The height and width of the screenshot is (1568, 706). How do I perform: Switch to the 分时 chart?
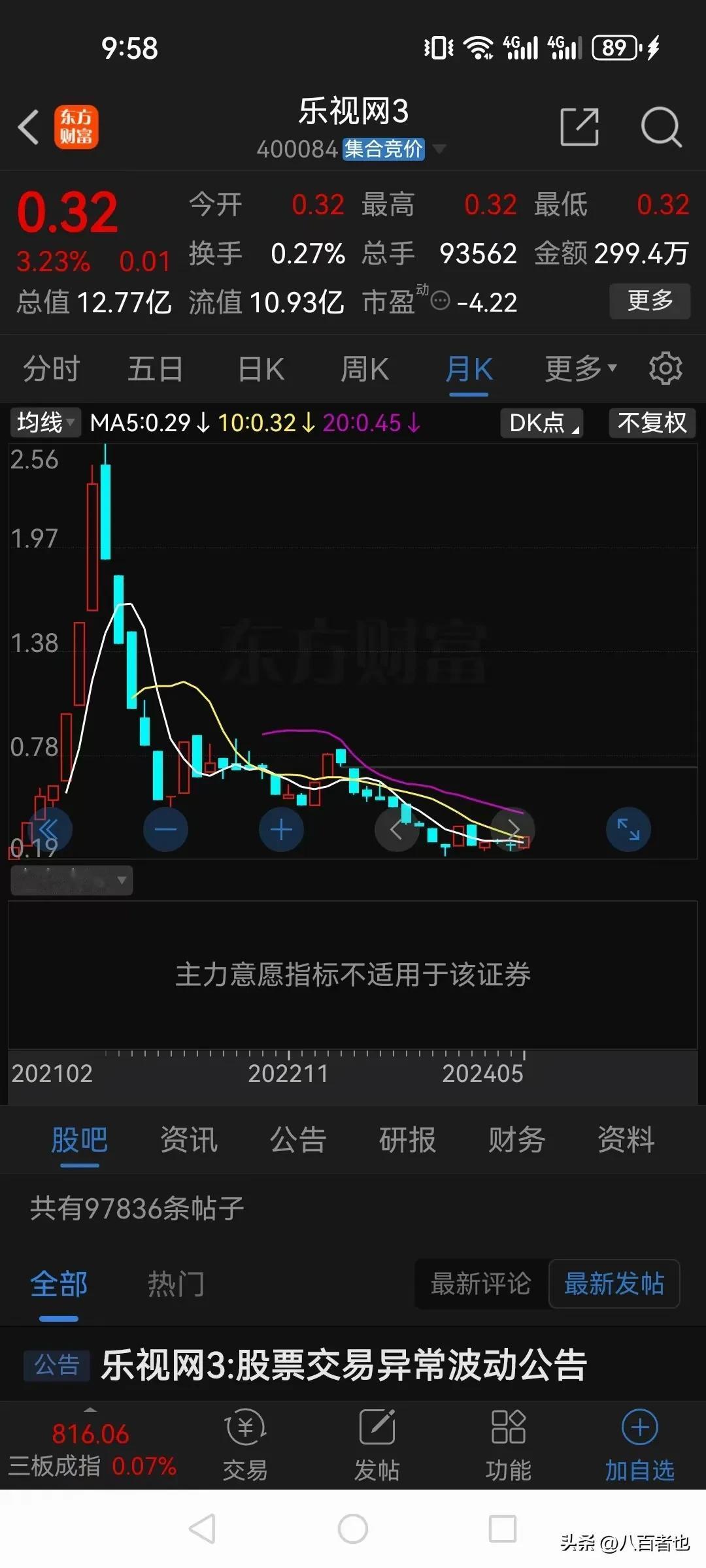coord(52,369)
